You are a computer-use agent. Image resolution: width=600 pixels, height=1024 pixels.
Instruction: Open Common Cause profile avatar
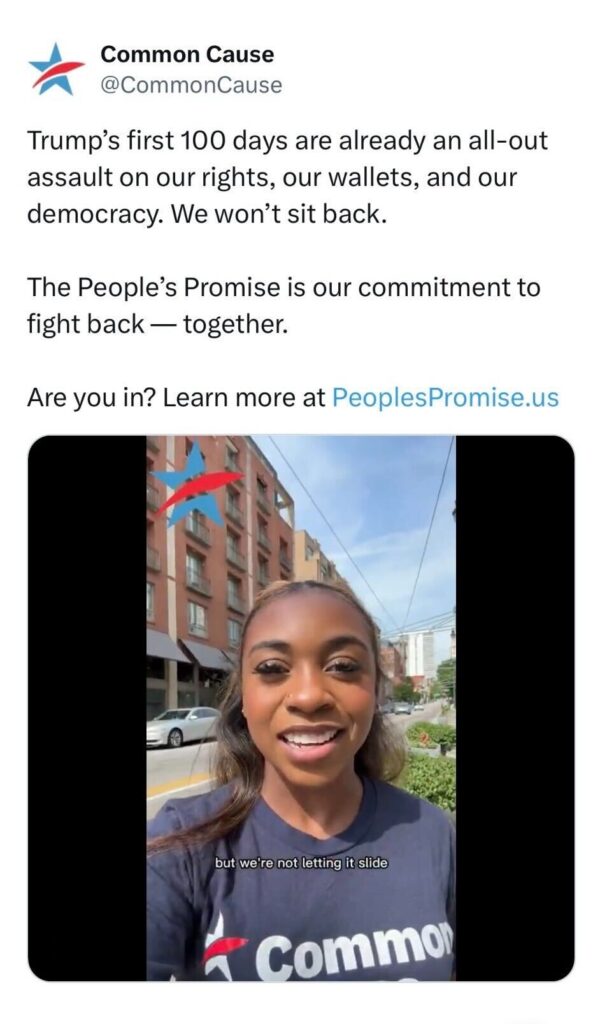click(x=57, y=69)
